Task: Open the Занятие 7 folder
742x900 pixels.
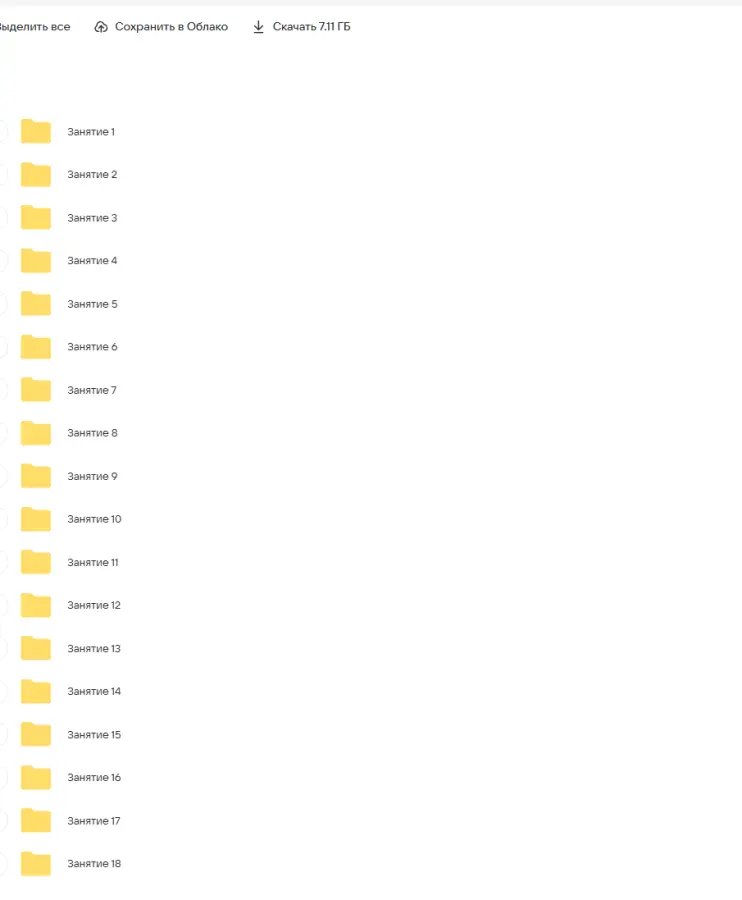Action: click(91, 390)
